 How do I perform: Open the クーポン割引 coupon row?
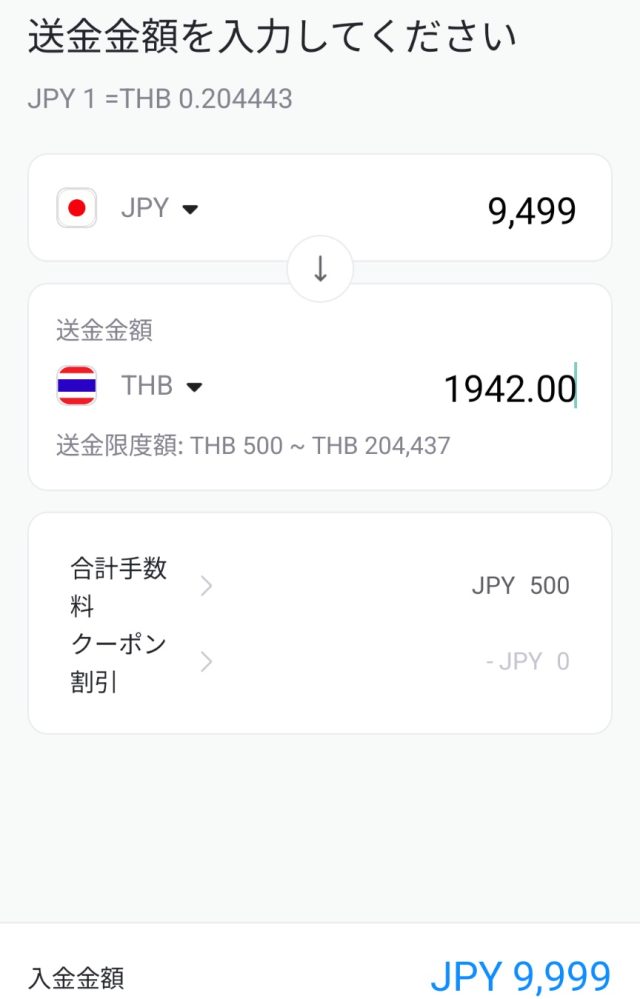[206, 662]
